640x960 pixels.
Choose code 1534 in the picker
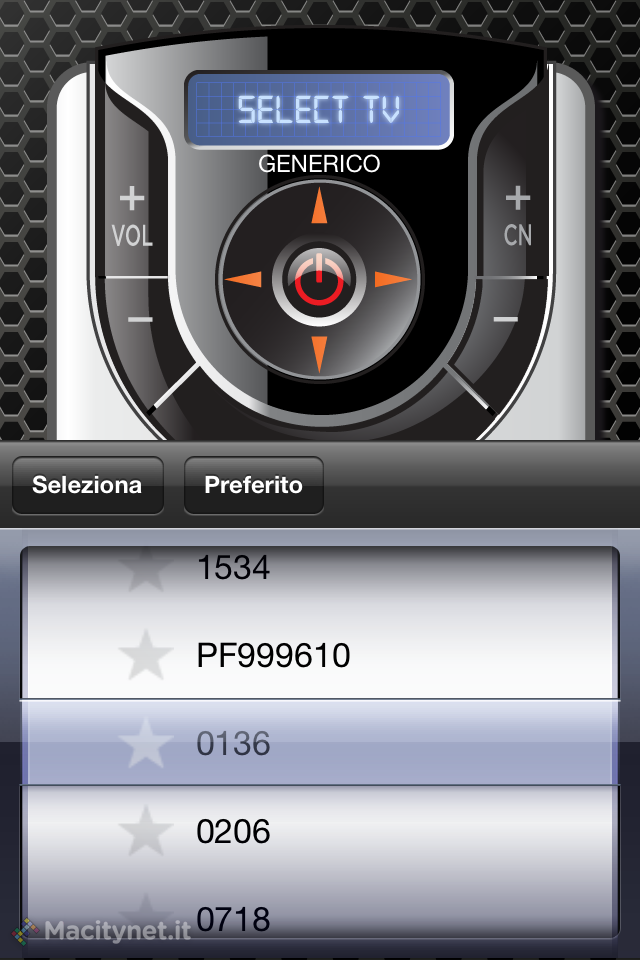pos(234,568)
